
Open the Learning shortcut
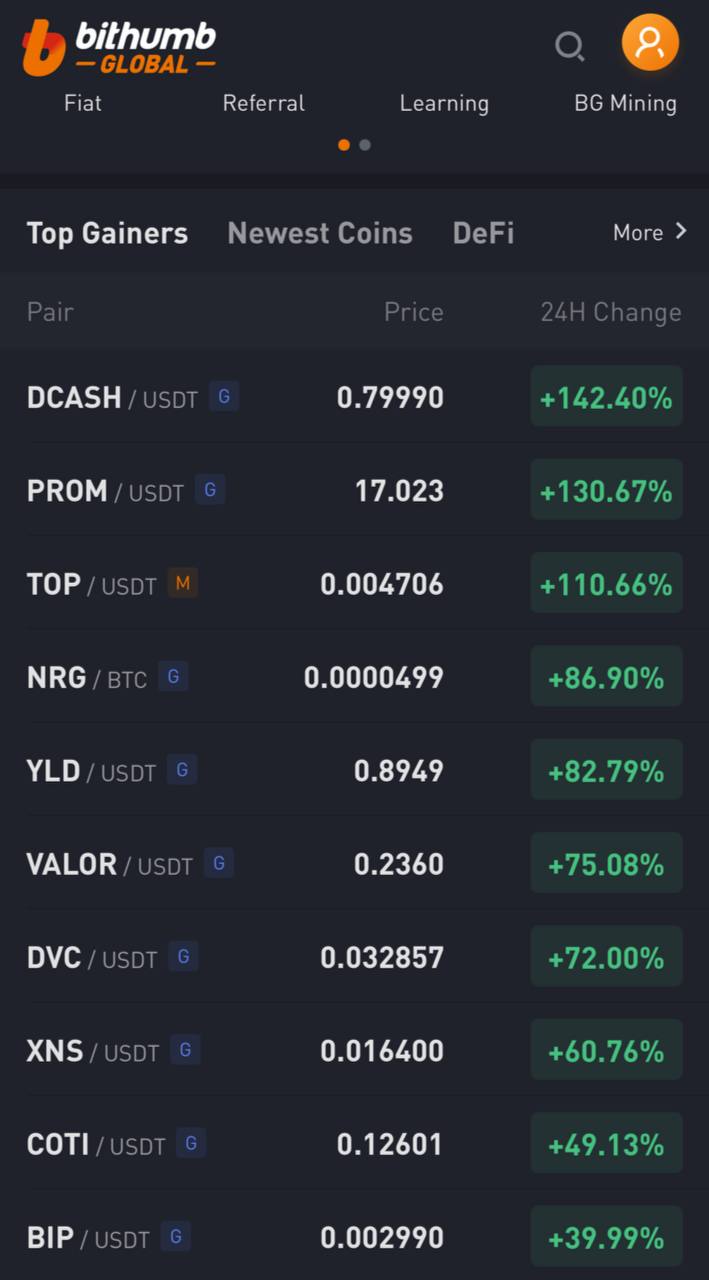[444, 104]
